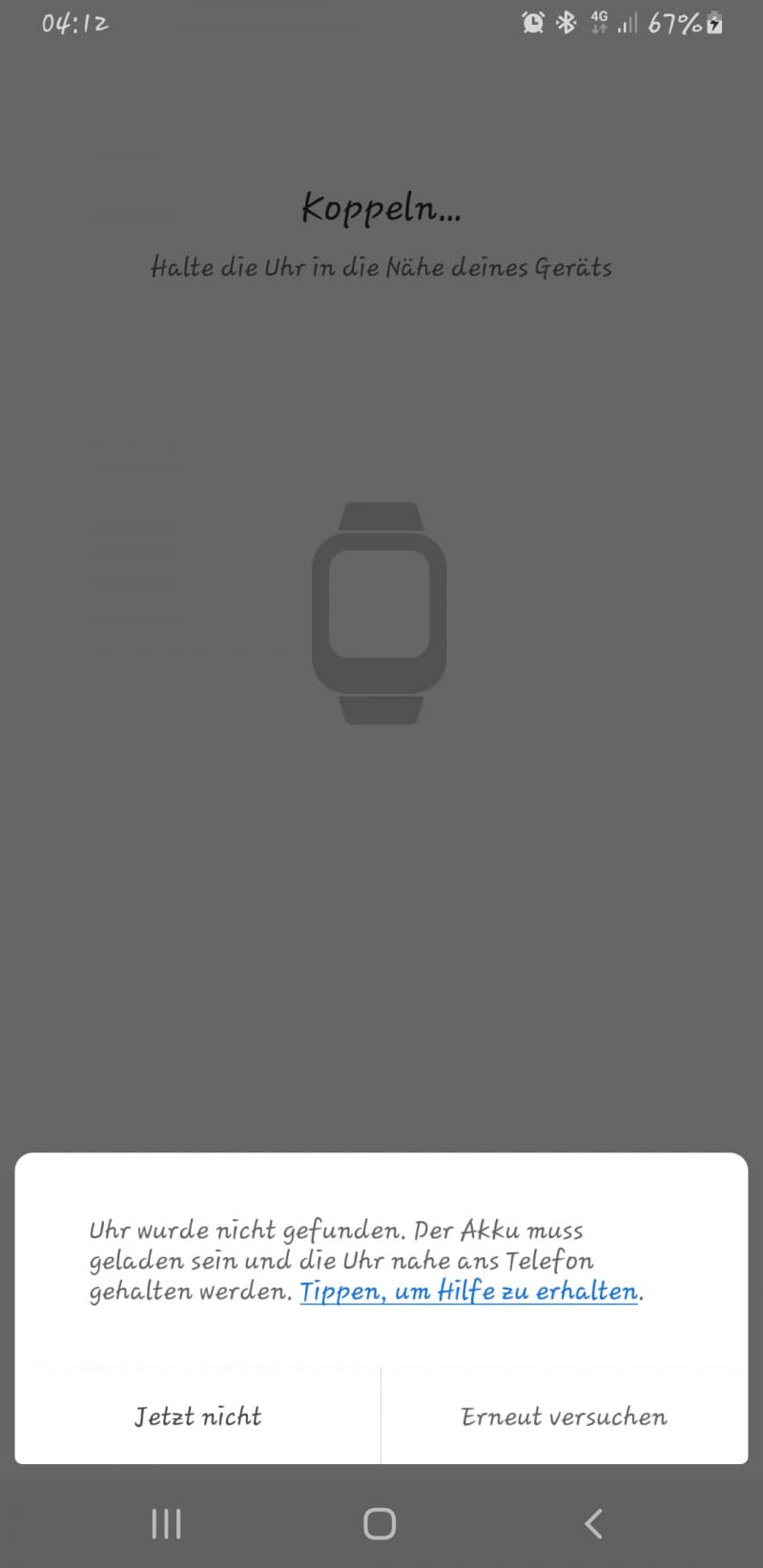Tap Erneut versuchen to retry pairing
This screenshot has width=763, height=1568.
pos(564,1416)
